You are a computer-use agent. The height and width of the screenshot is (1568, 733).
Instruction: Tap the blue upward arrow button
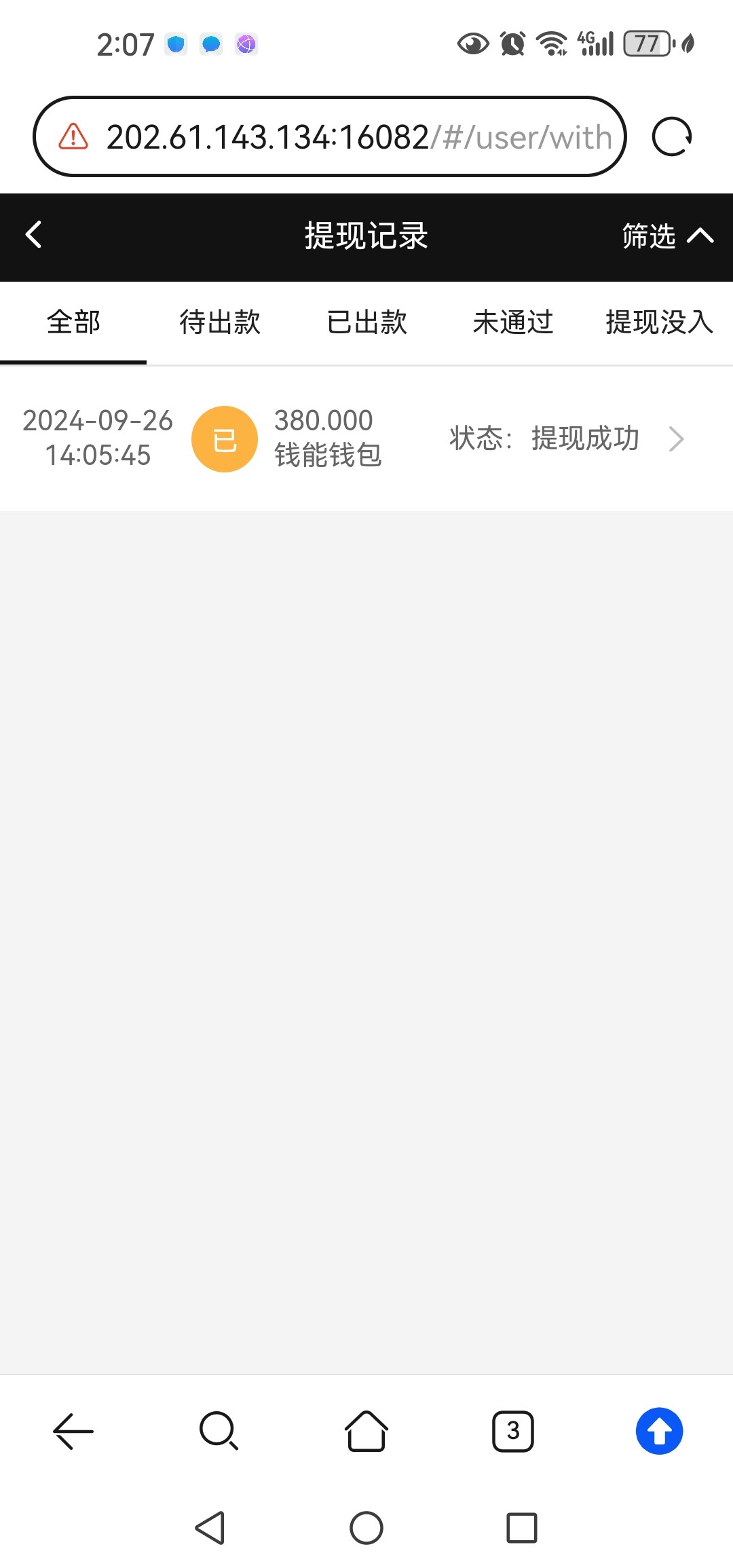click(x=659, y=1431)
